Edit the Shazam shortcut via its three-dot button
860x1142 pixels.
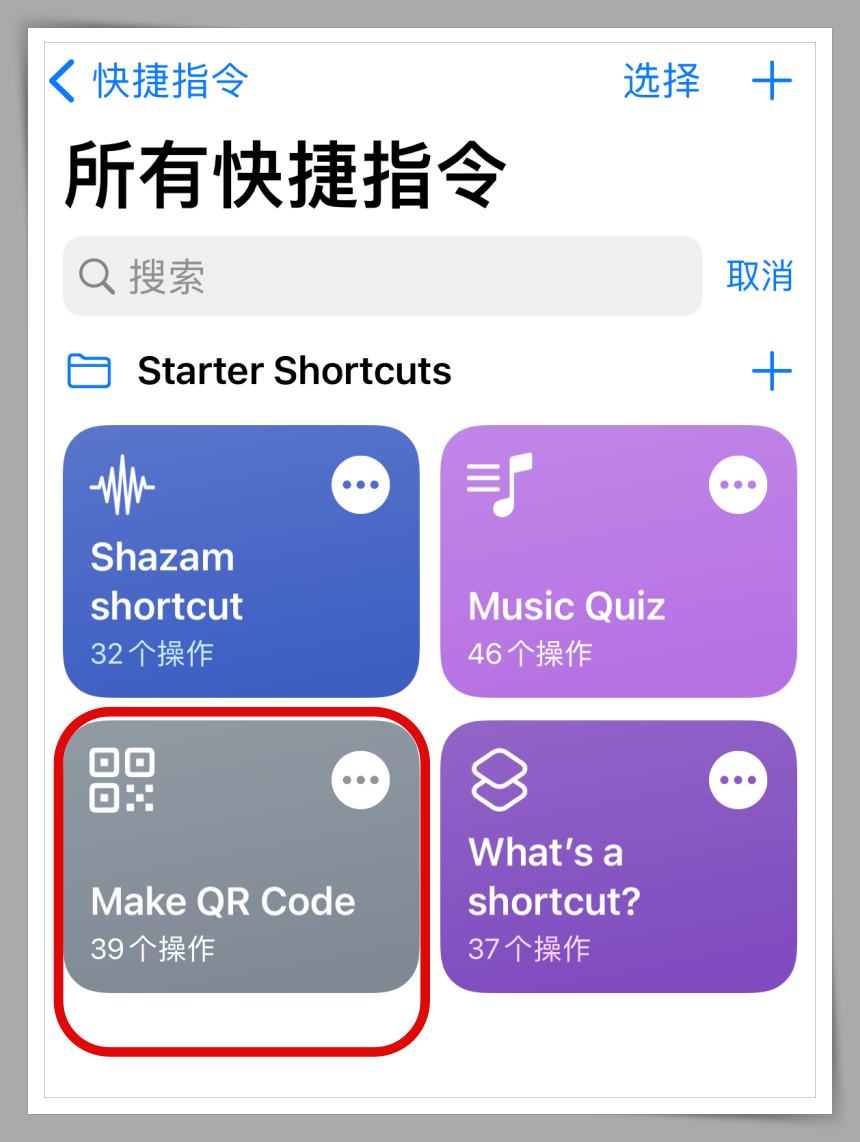[360, 485]
